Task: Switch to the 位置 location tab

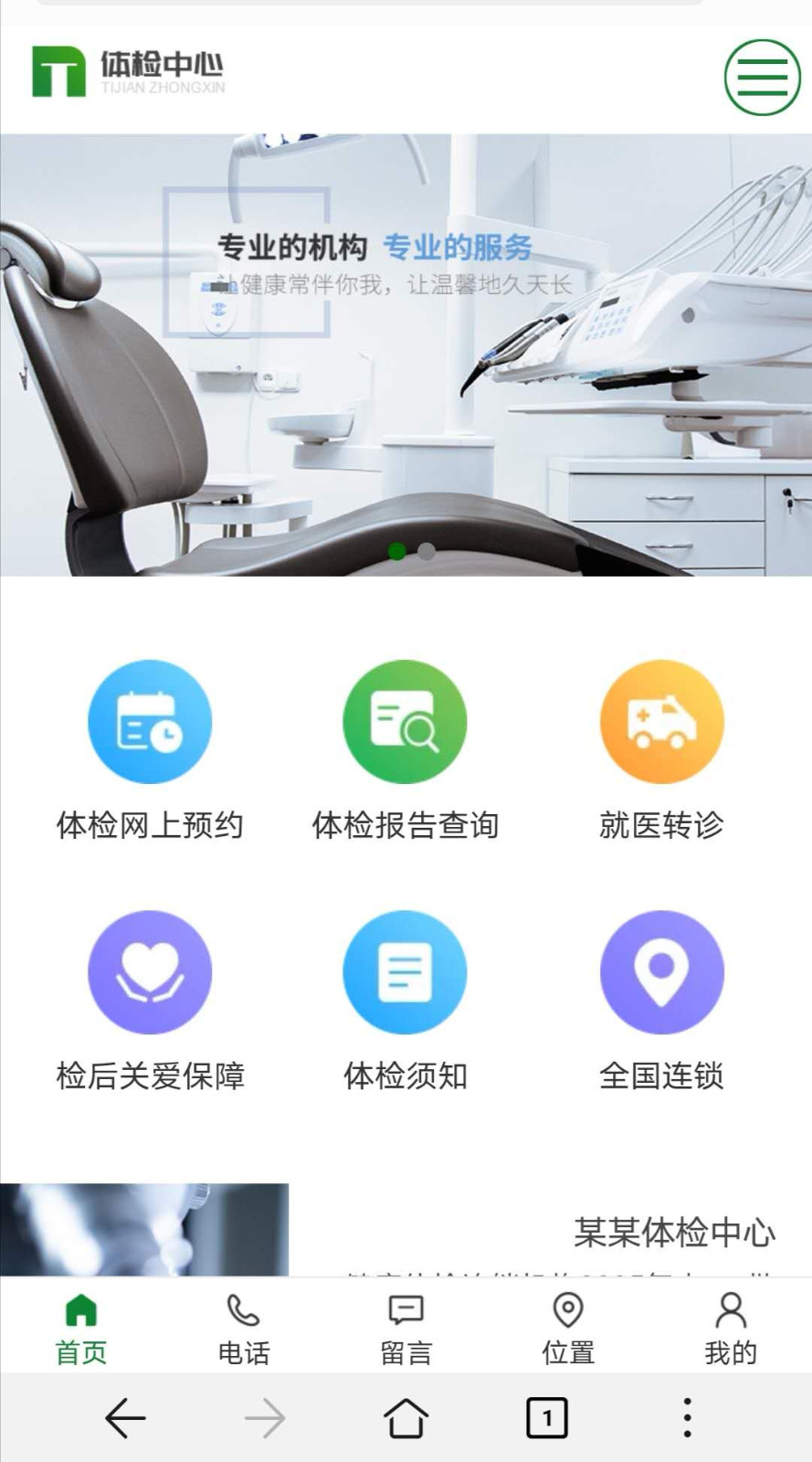Action: [x=568, y=1328]
